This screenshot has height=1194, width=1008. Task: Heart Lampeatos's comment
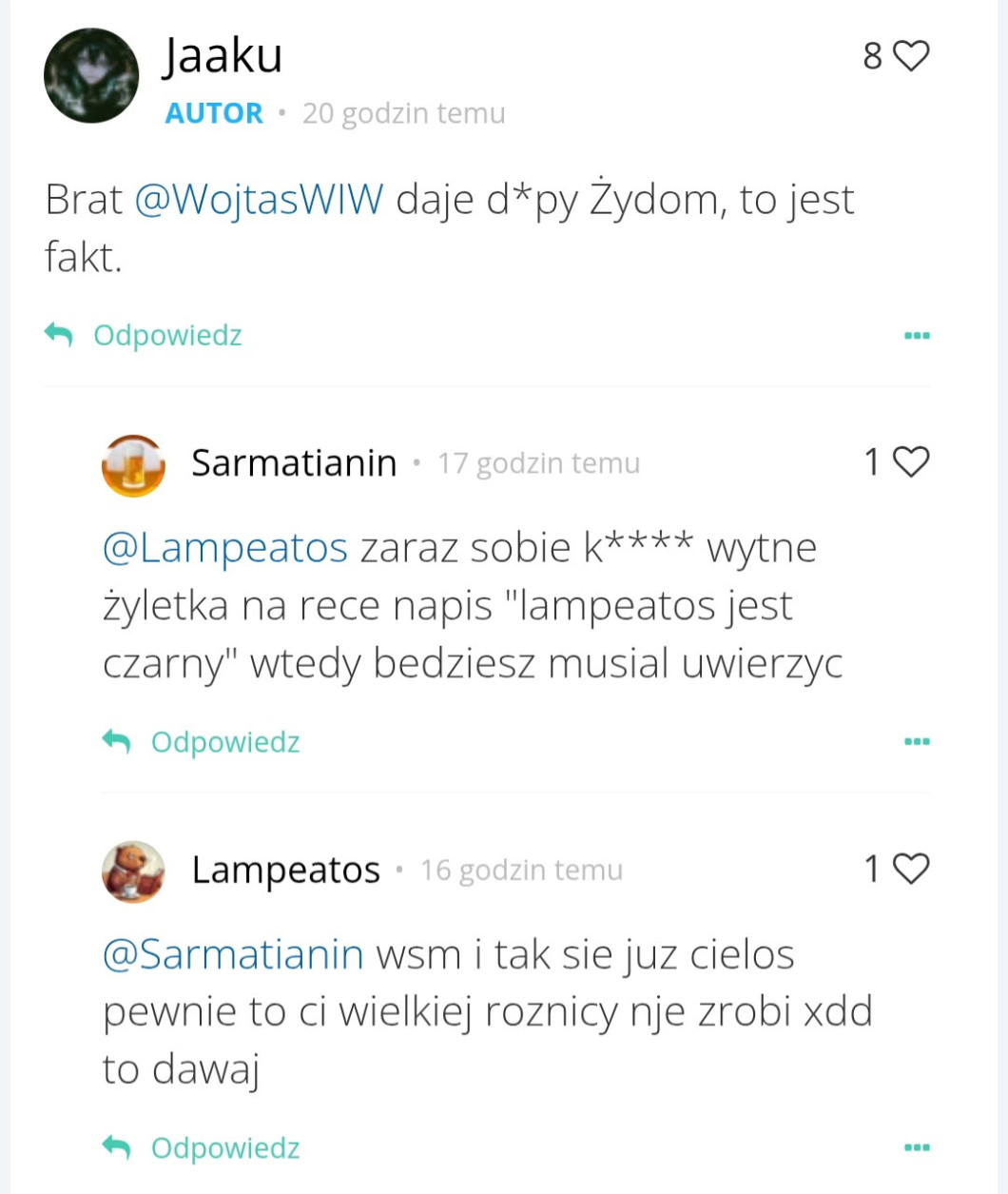[911, 869]
